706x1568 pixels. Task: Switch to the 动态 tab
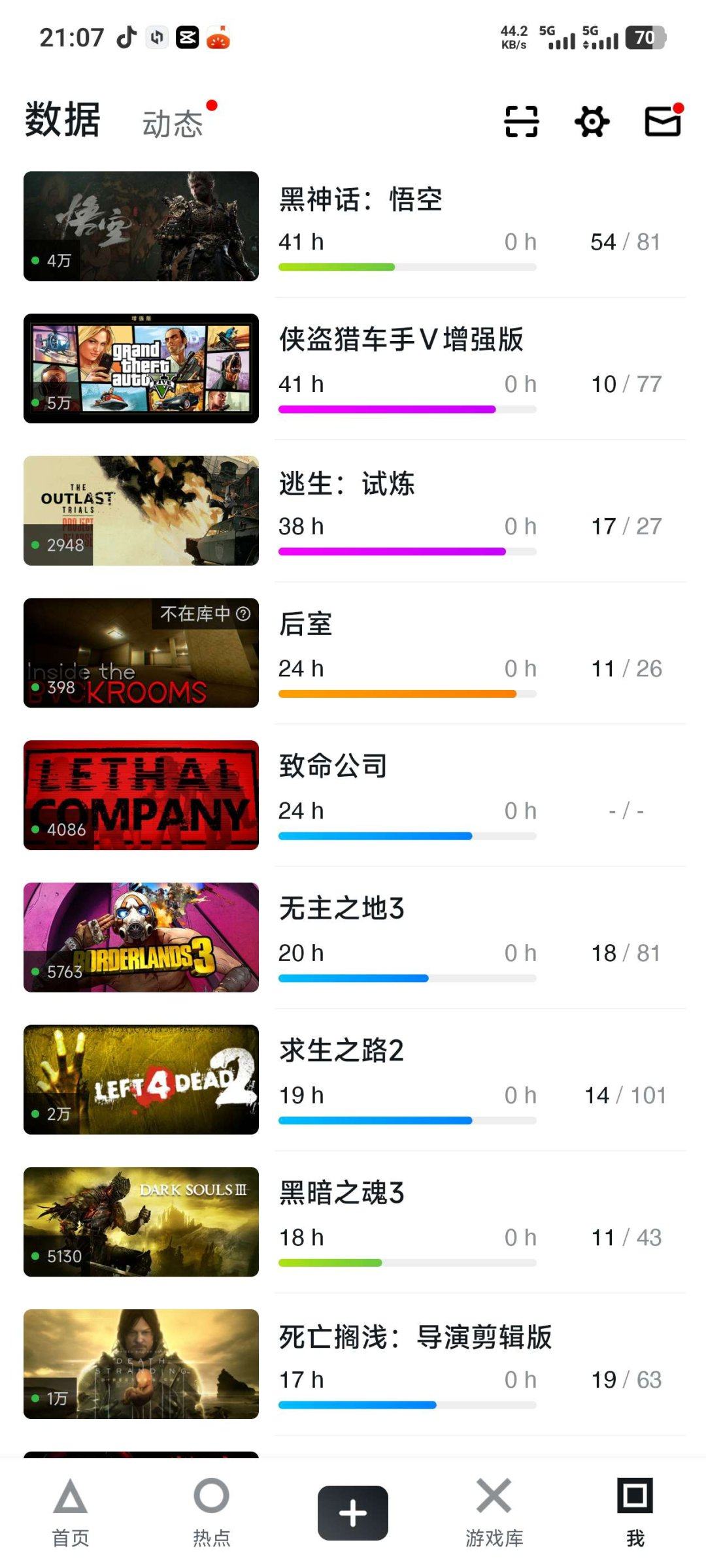point(173,123)
